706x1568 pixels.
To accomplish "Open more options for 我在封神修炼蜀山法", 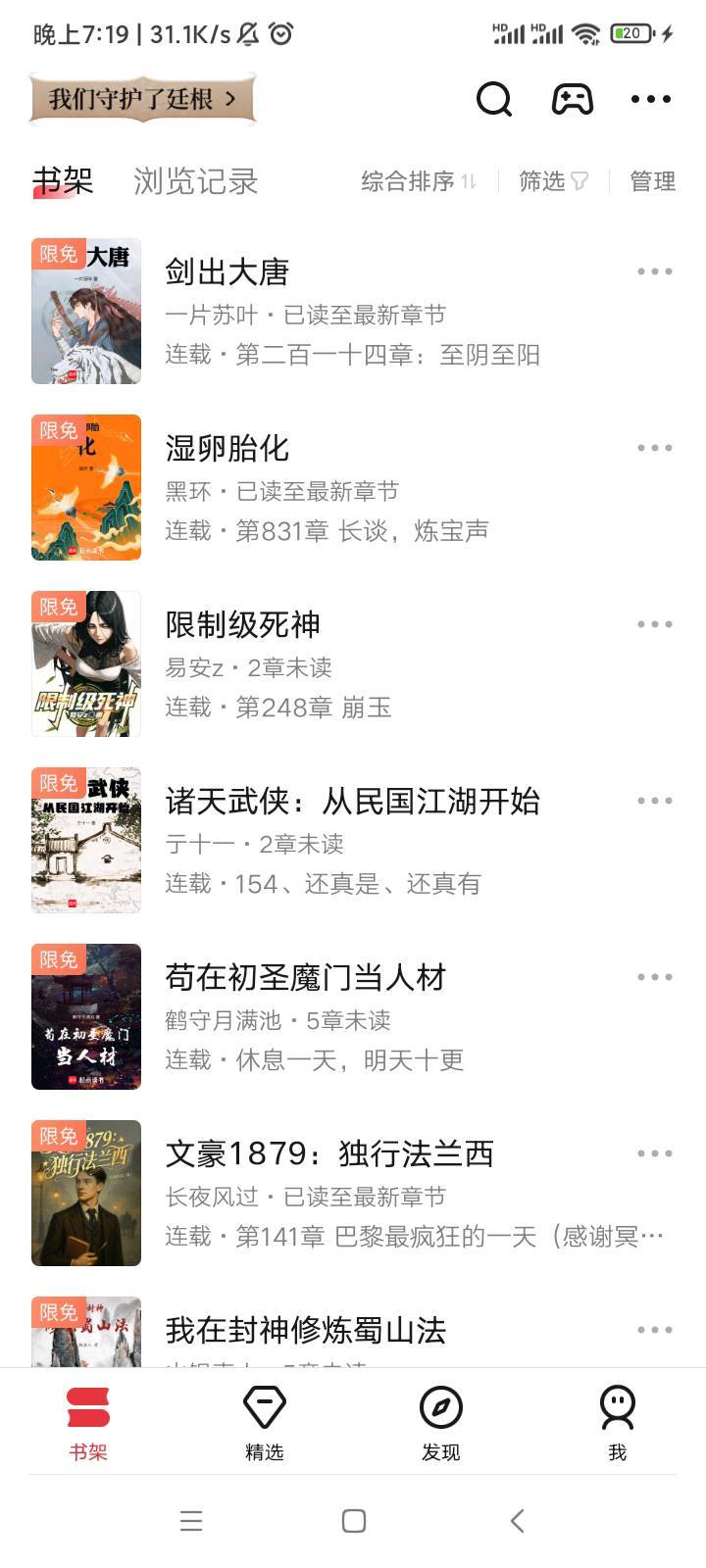I will (x=655, y=1330).
